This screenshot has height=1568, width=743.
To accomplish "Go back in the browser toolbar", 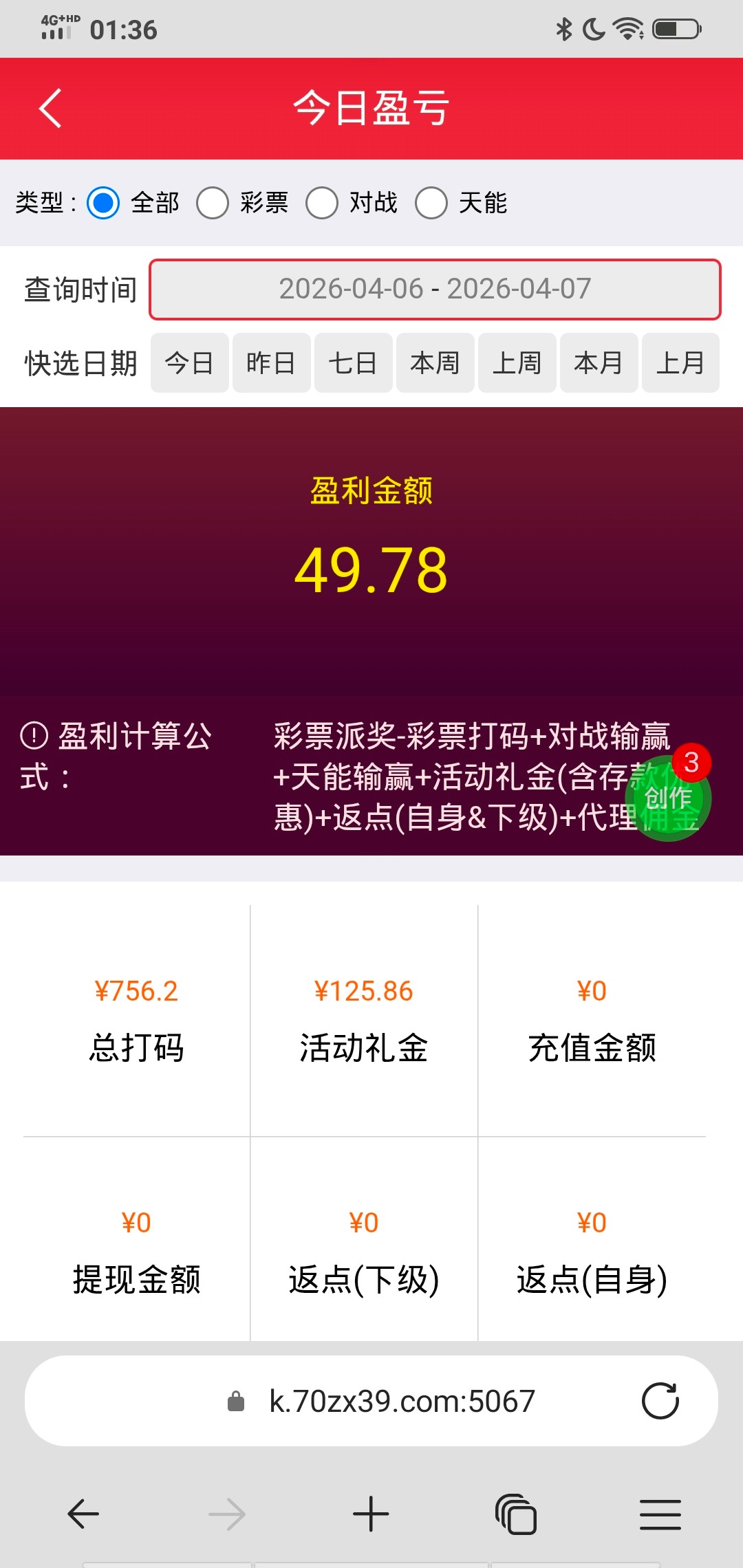I will pyautogui.click(x=83, y=1514).
